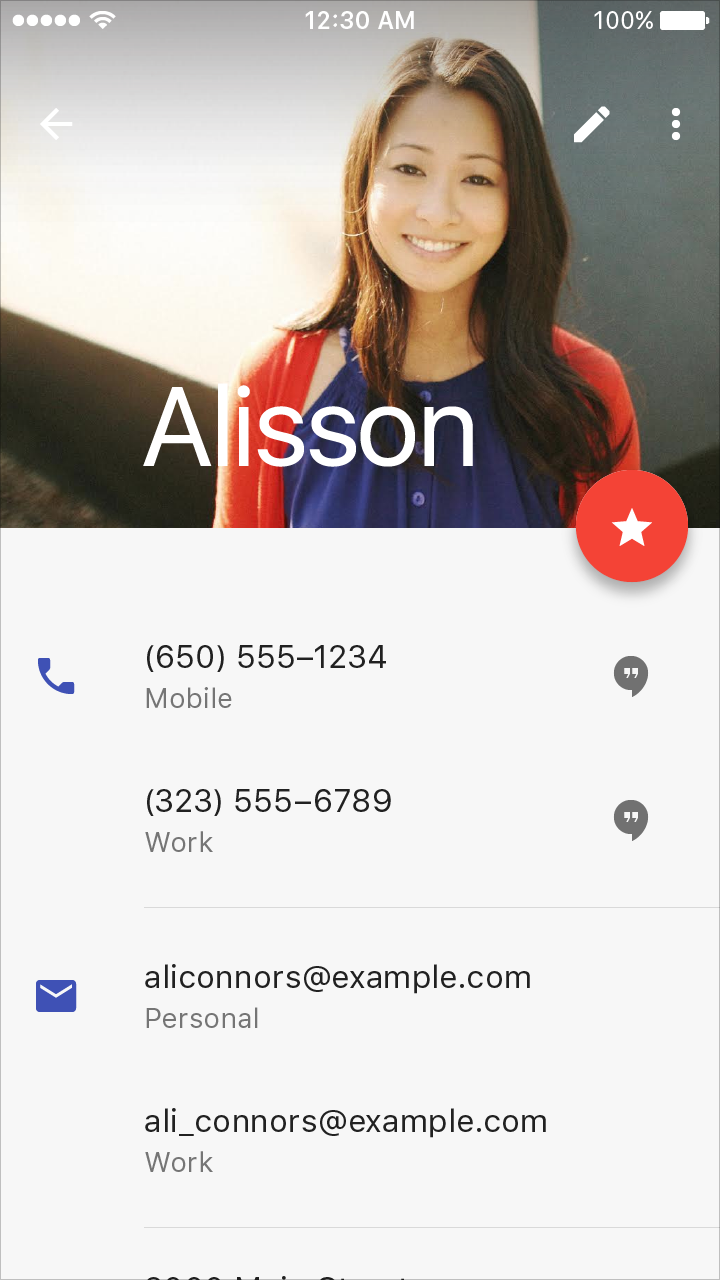Email ali_connors@example.com work address
Image resolution: width=720 pixels, height=1280 pixels.
(345, 1139)
